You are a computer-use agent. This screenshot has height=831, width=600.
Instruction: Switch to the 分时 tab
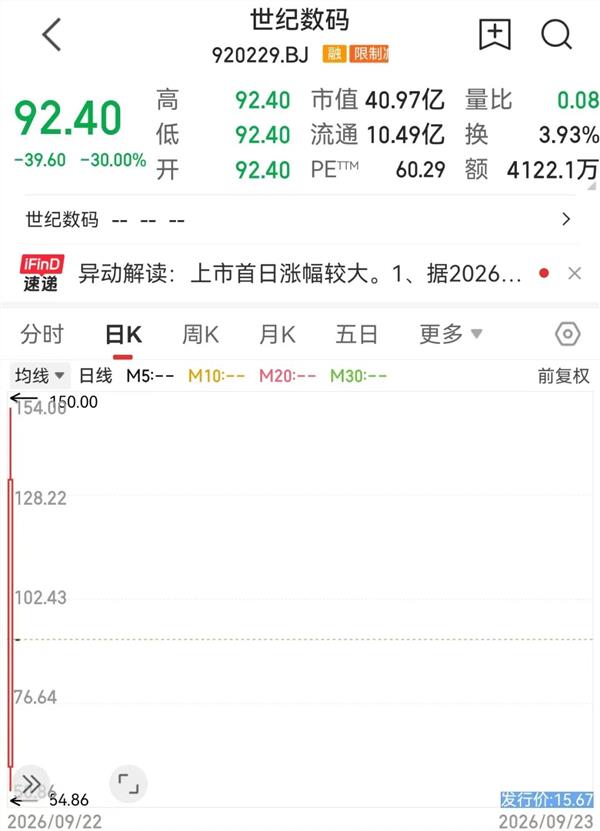(x=42, y=334)
